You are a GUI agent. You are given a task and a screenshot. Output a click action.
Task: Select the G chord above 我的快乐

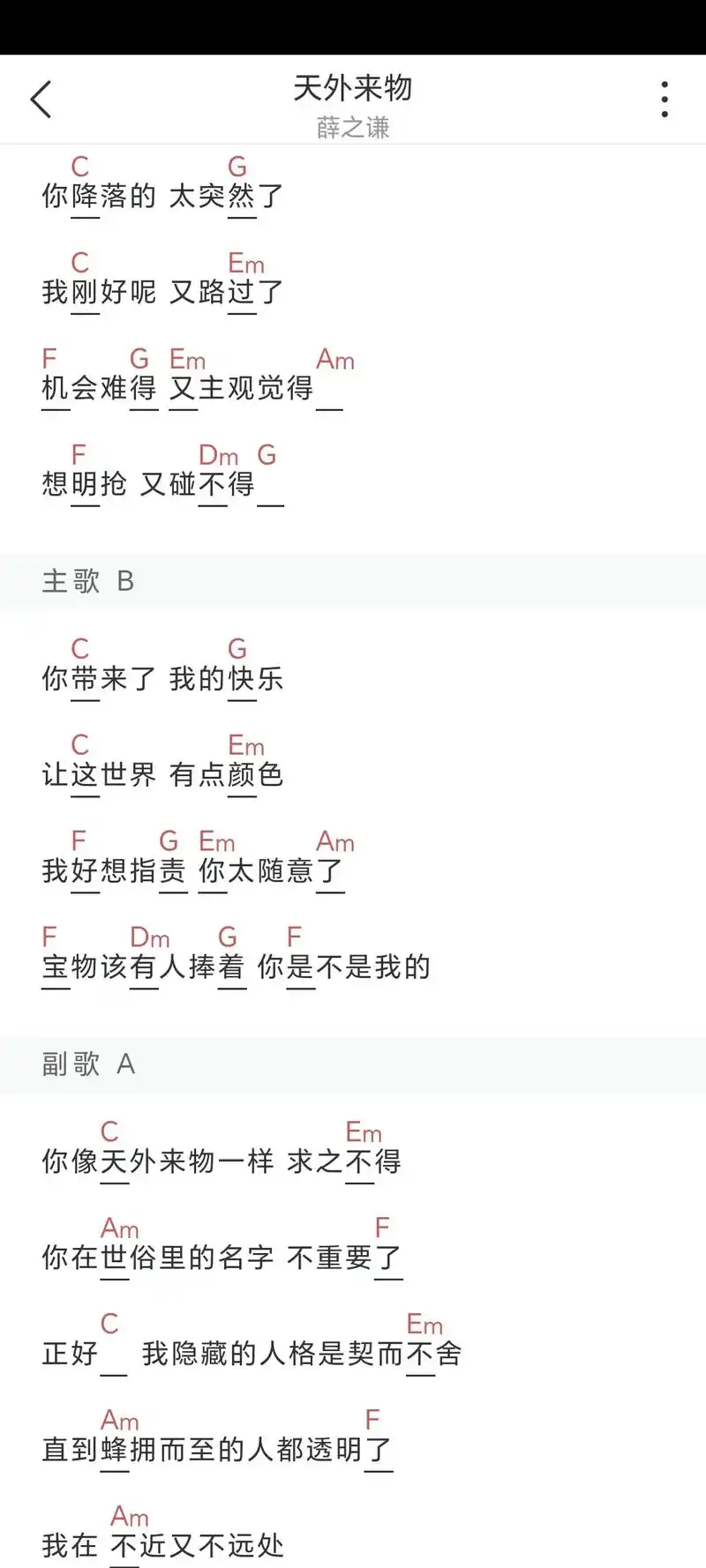tap(237, 649)
